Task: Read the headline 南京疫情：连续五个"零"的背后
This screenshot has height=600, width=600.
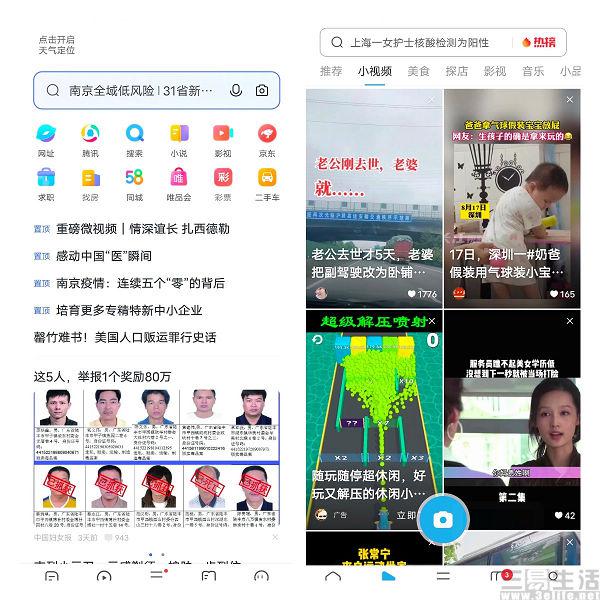Action: [140, 283]
